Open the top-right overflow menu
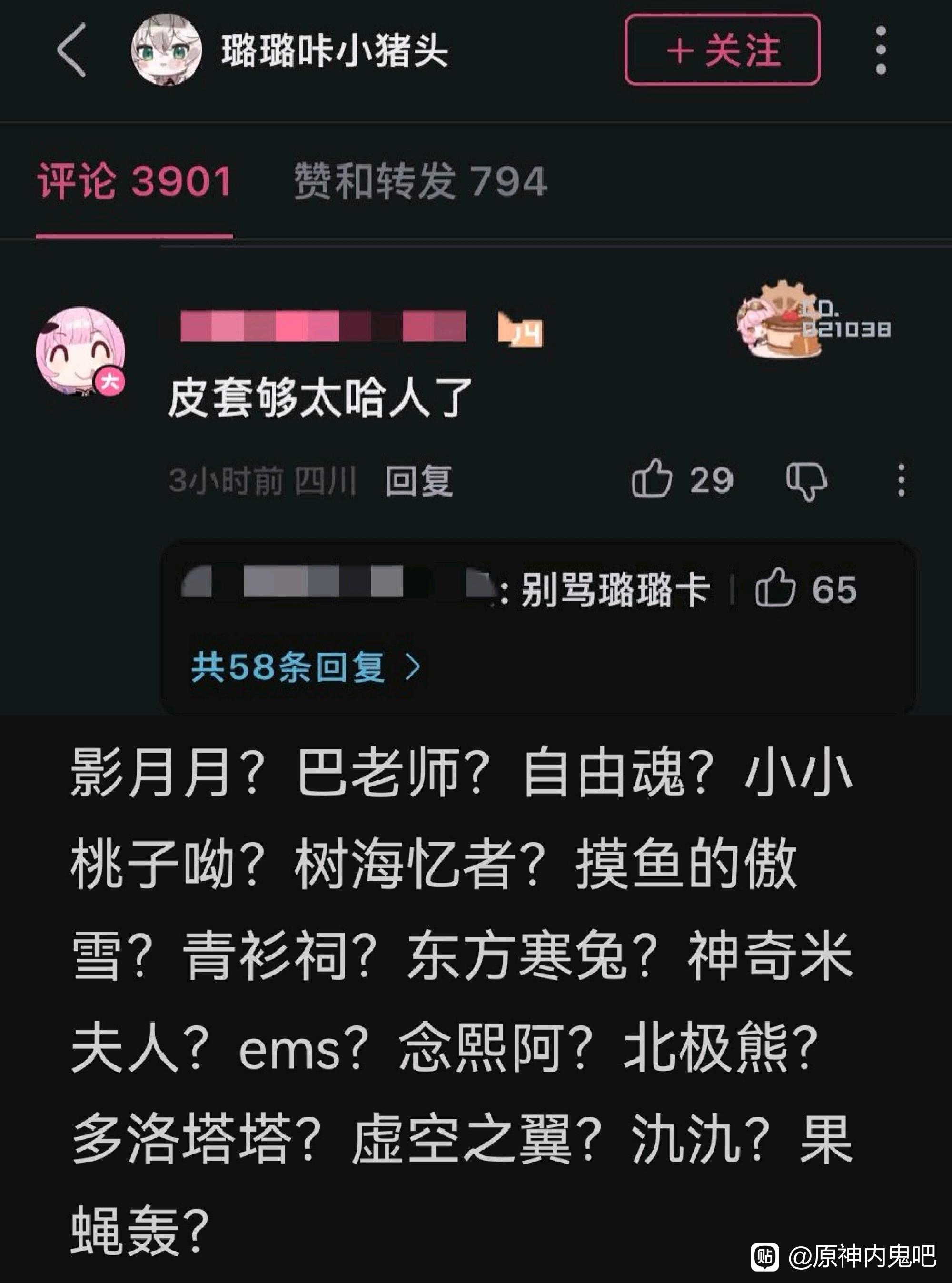The width and height of the screenshot is (952, 1283). coord(881,50)
